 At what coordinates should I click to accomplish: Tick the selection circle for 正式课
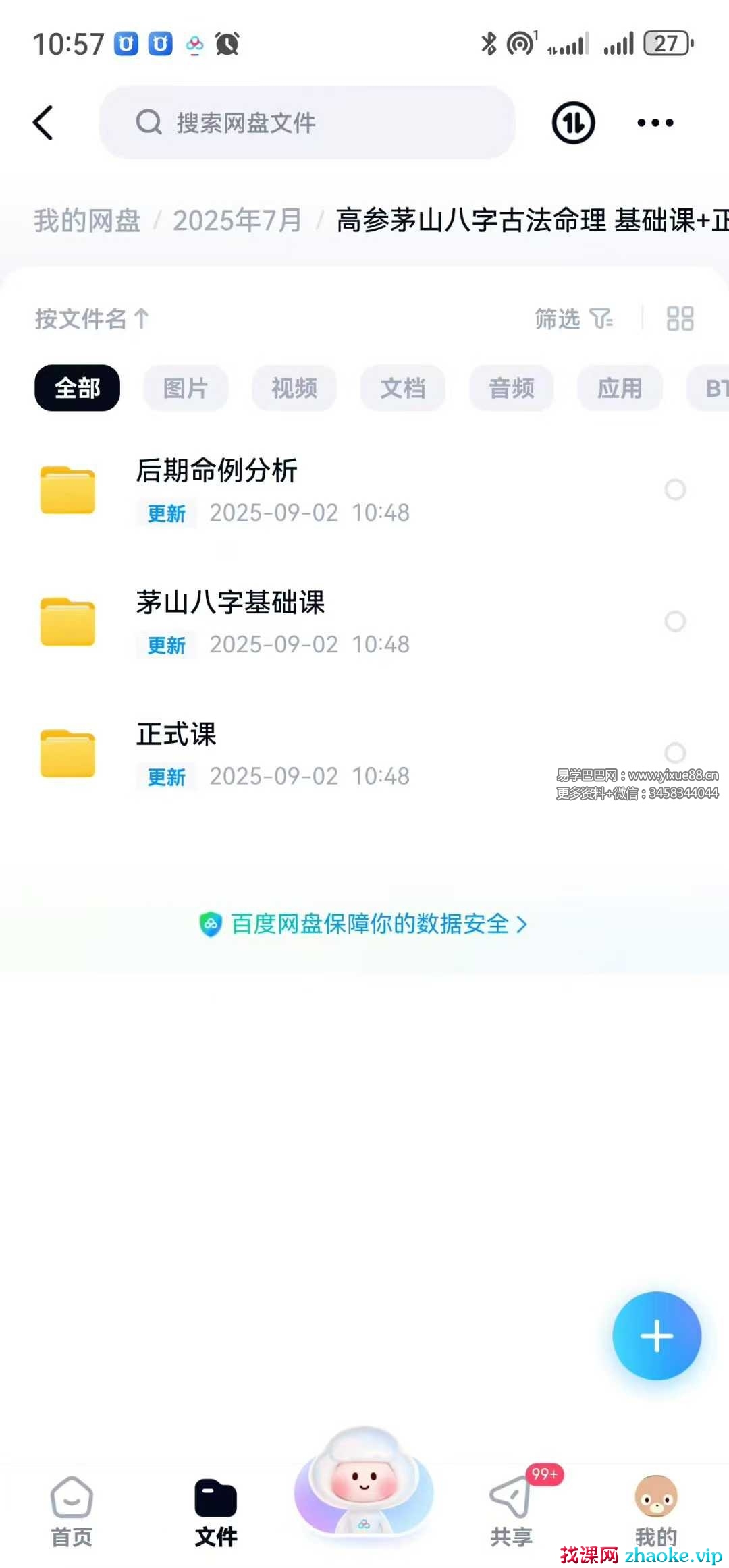pos(675,752)
